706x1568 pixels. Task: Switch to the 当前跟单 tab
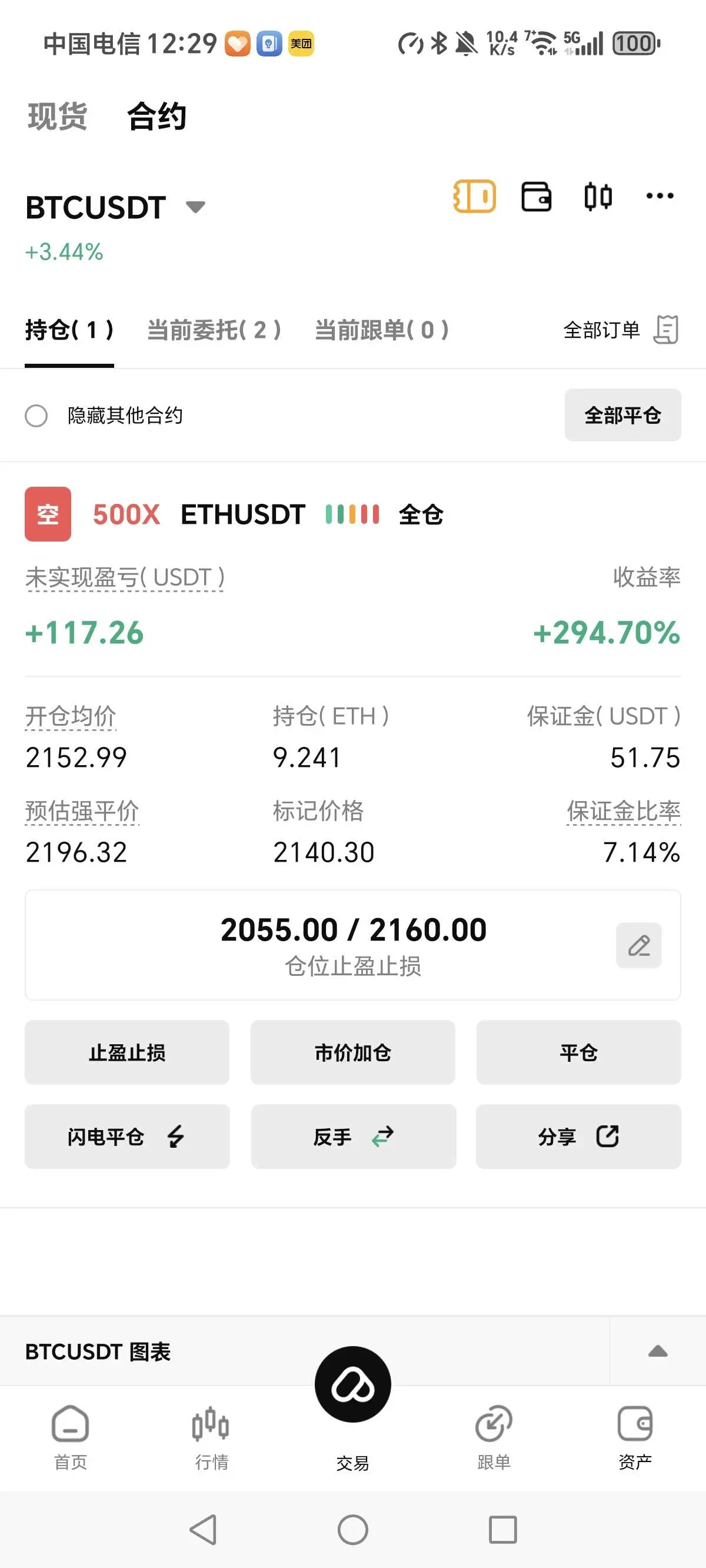[x=382, y=331]
